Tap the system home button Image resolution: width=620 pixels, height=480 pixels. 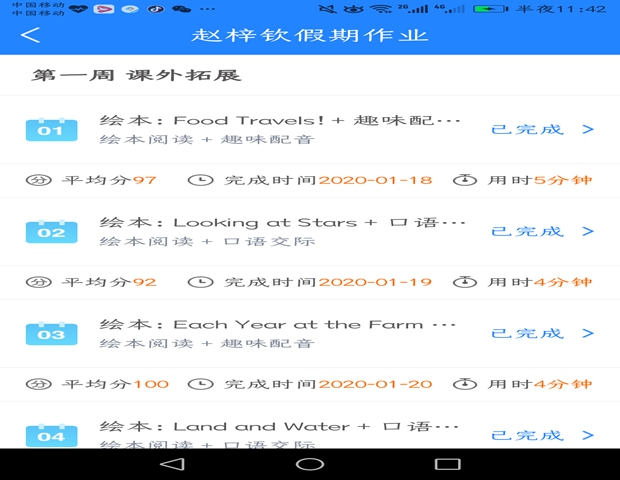(310, 464)
